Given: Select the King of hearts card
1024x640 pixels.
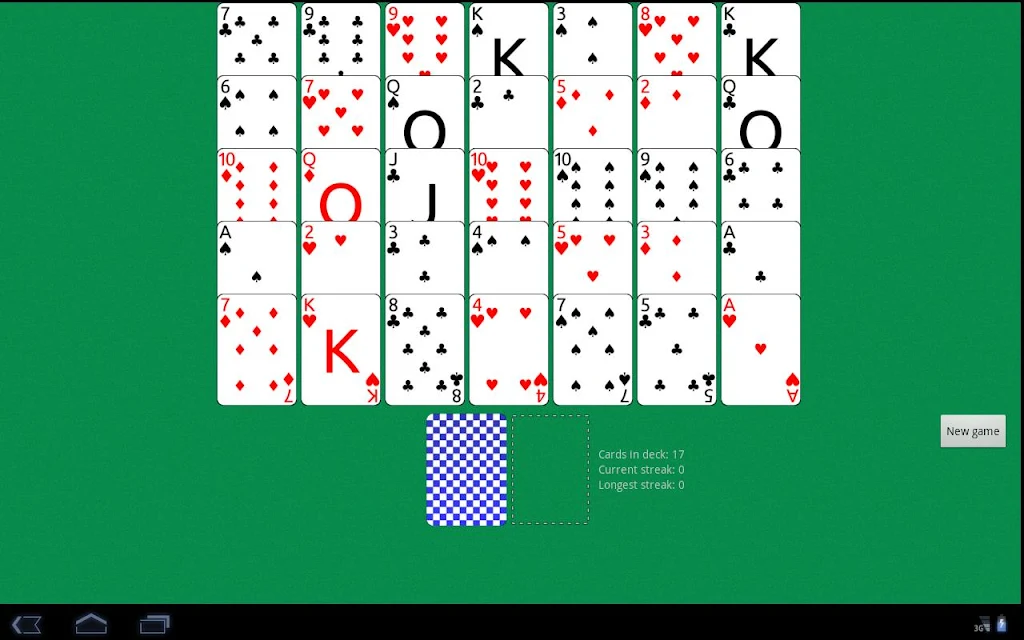Looking at the screenshot, I should (341, 350).
